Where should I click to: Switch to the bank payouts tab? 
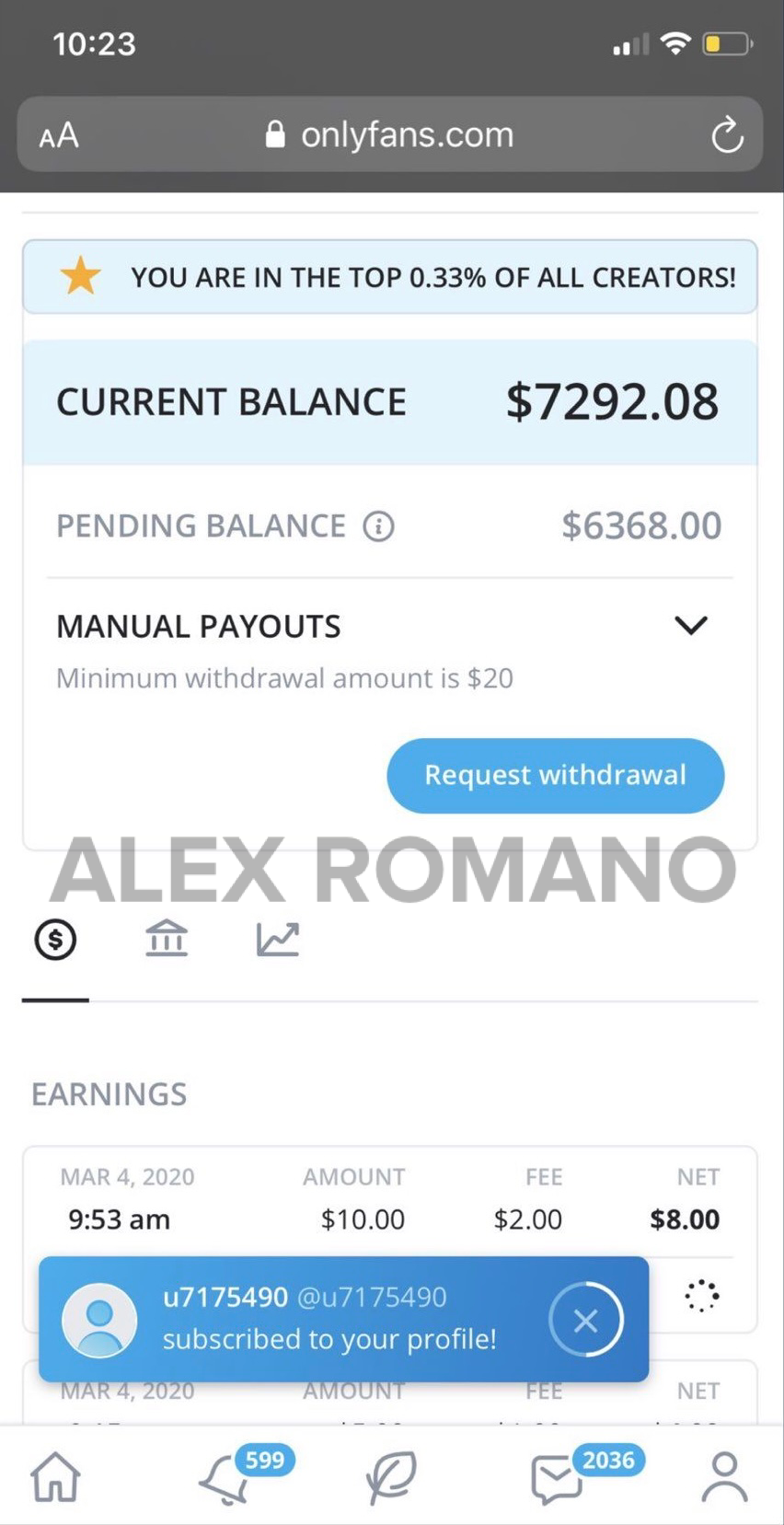coord(167,940)
